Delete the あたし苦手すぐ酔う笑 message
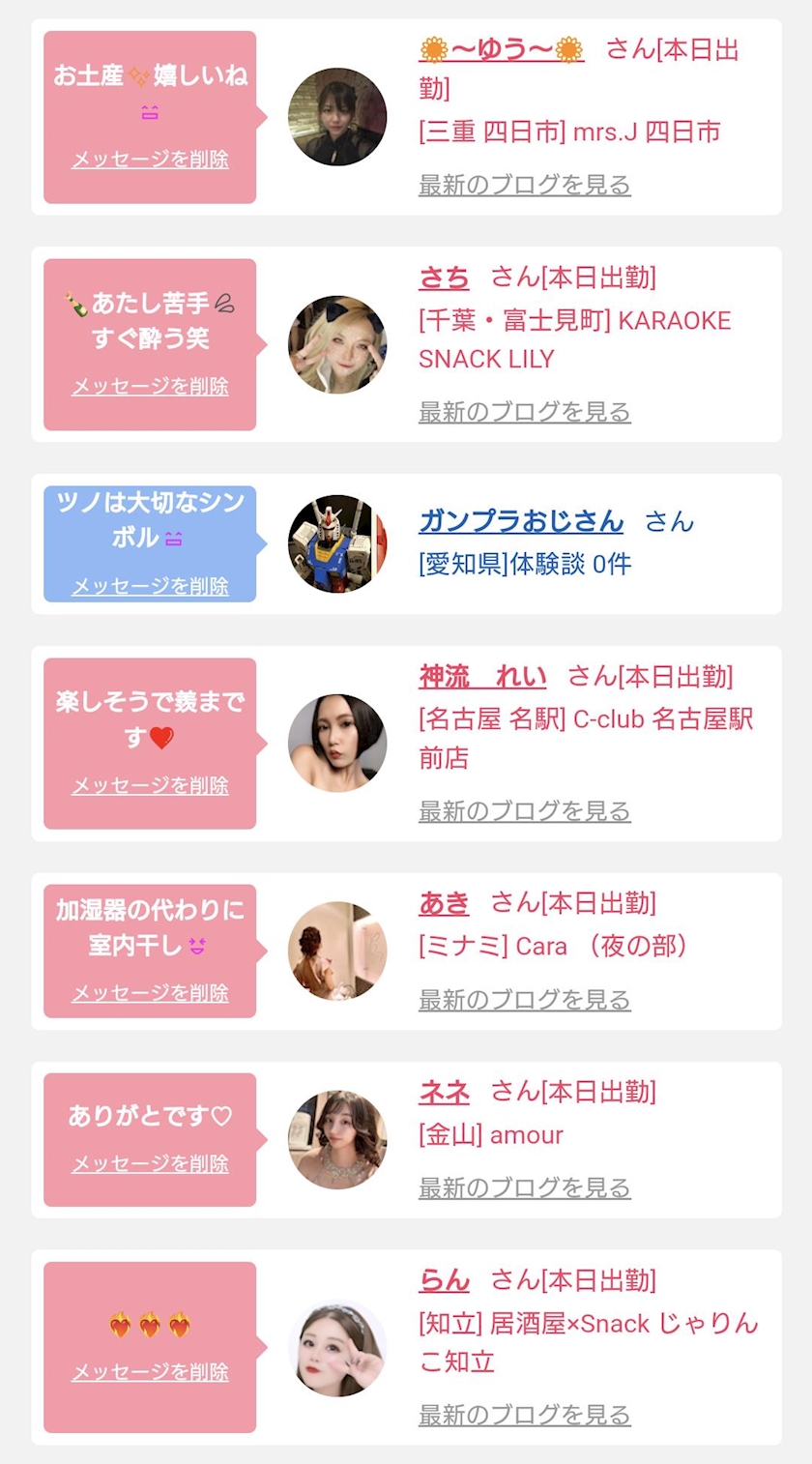The width and height of the screenshot is (812, 1464). pos(150,387)
